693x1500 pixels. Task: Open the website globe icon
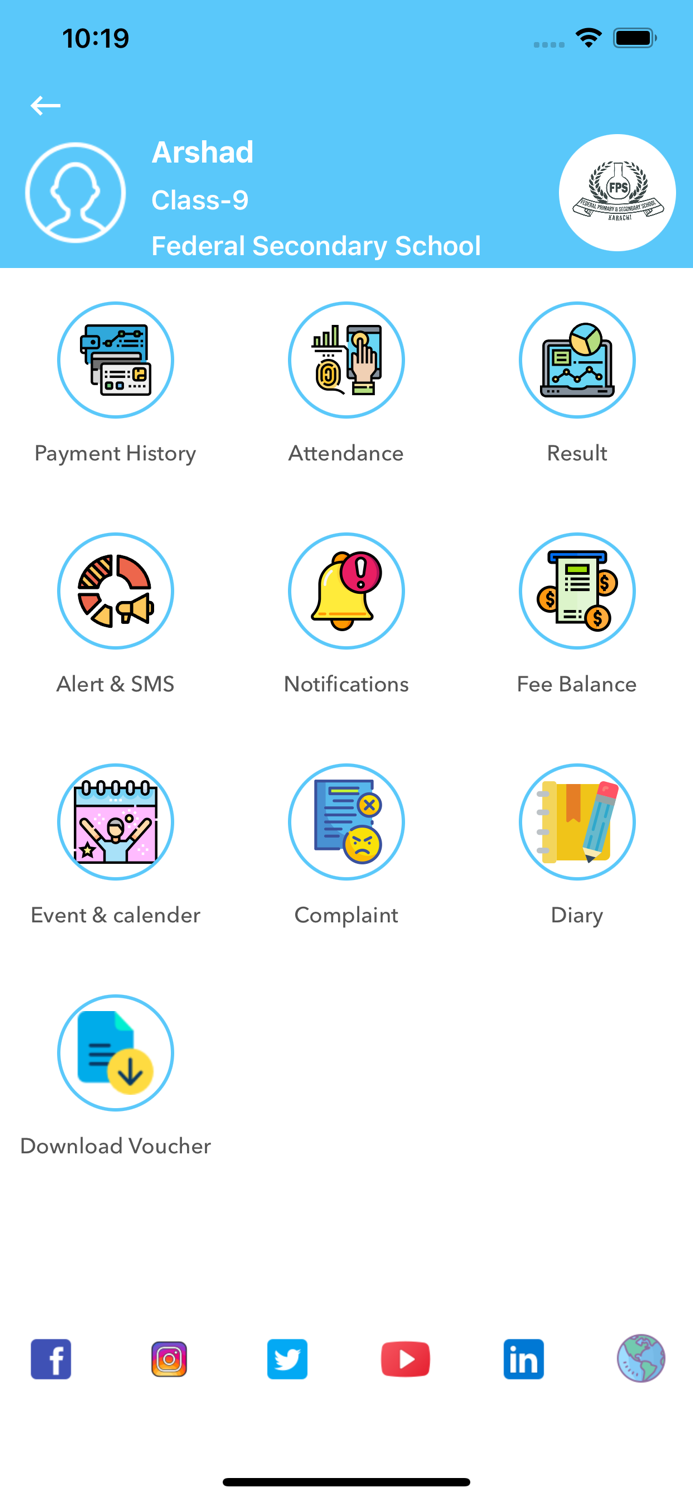pyautogui.click(x=641, y=1359)
